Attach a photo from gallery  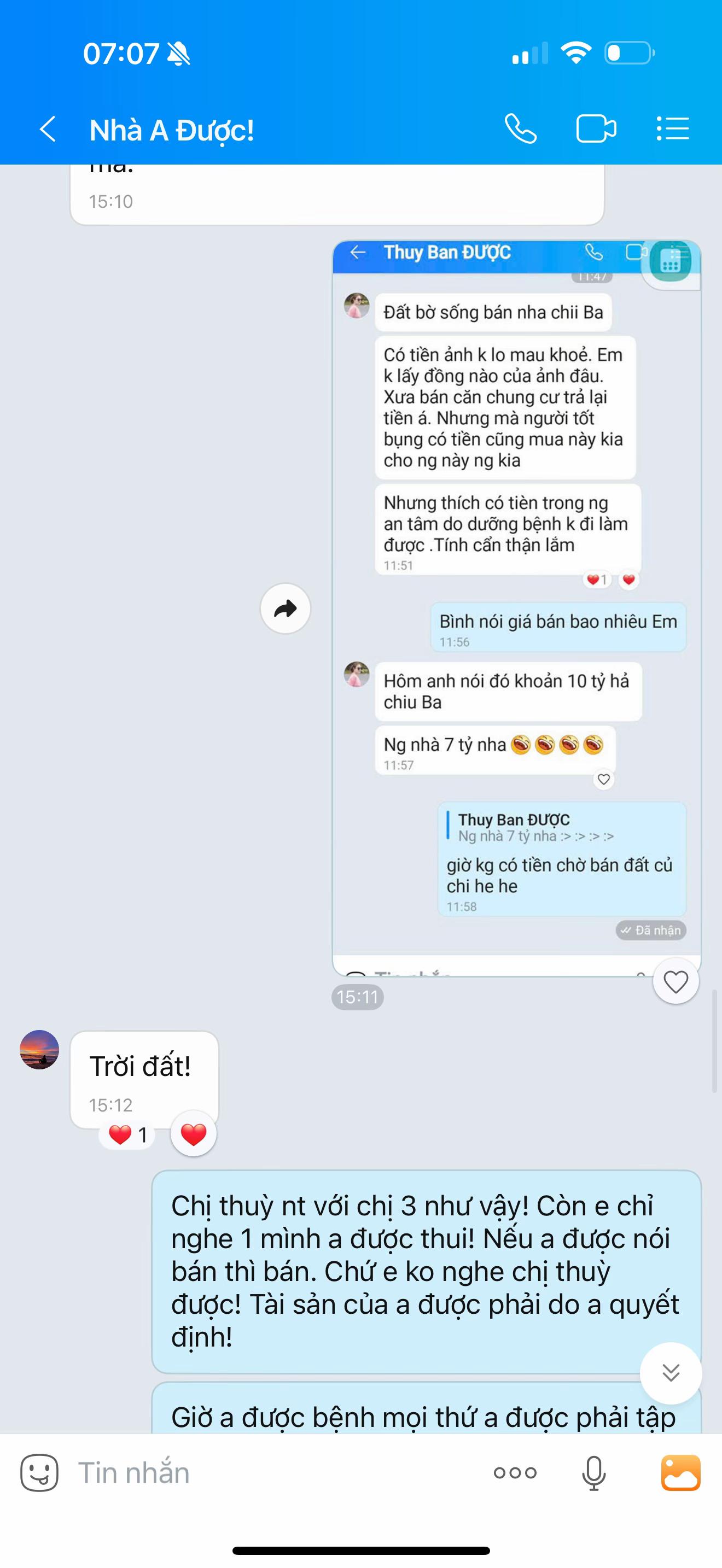[680, 1472]
